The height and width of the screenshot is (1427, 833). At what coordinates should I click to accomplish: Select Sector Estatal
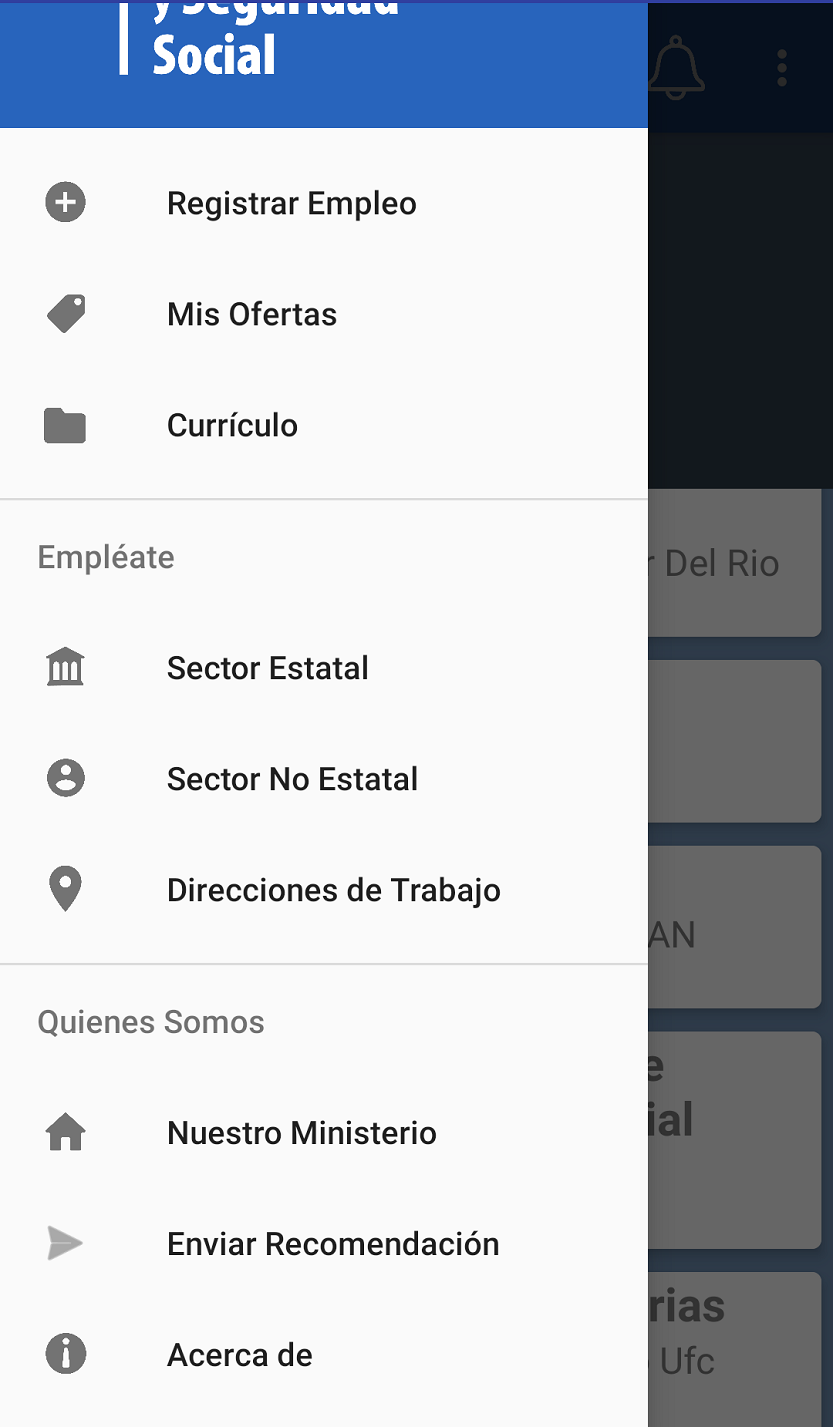268,668
